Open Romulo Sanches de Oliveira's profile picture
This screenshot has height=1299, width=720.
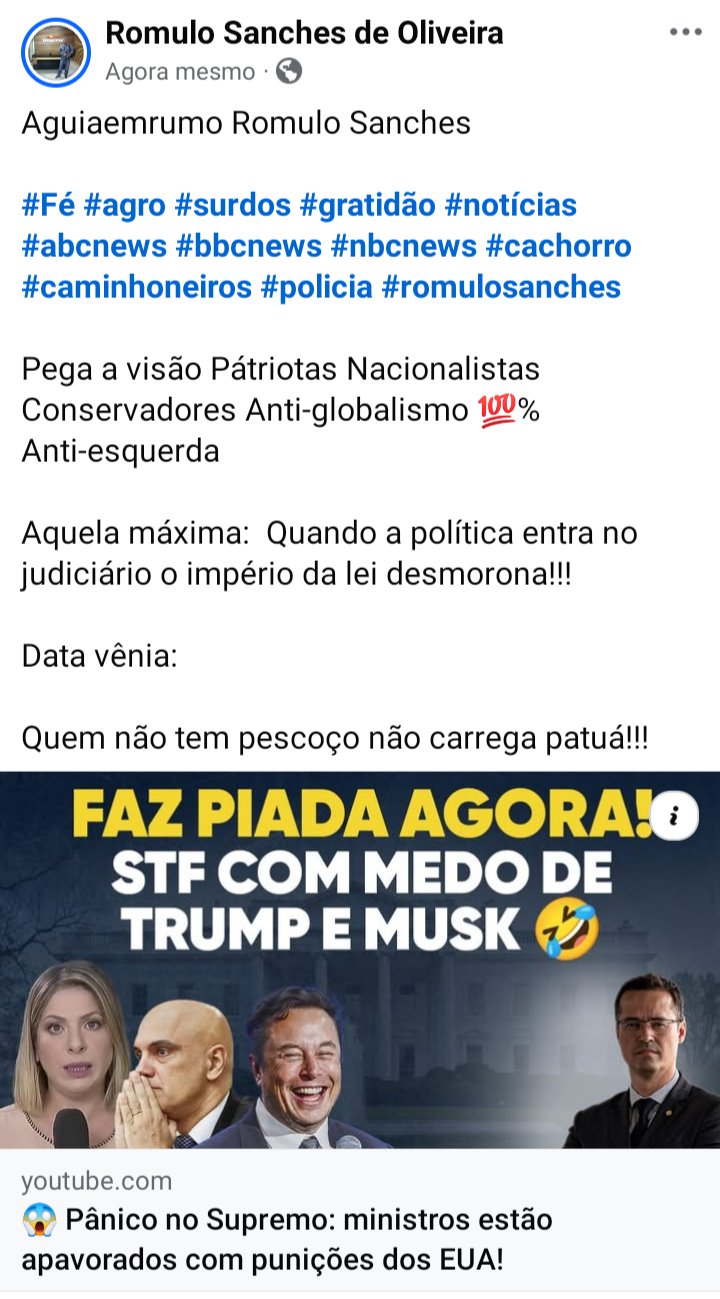(56, 50)
